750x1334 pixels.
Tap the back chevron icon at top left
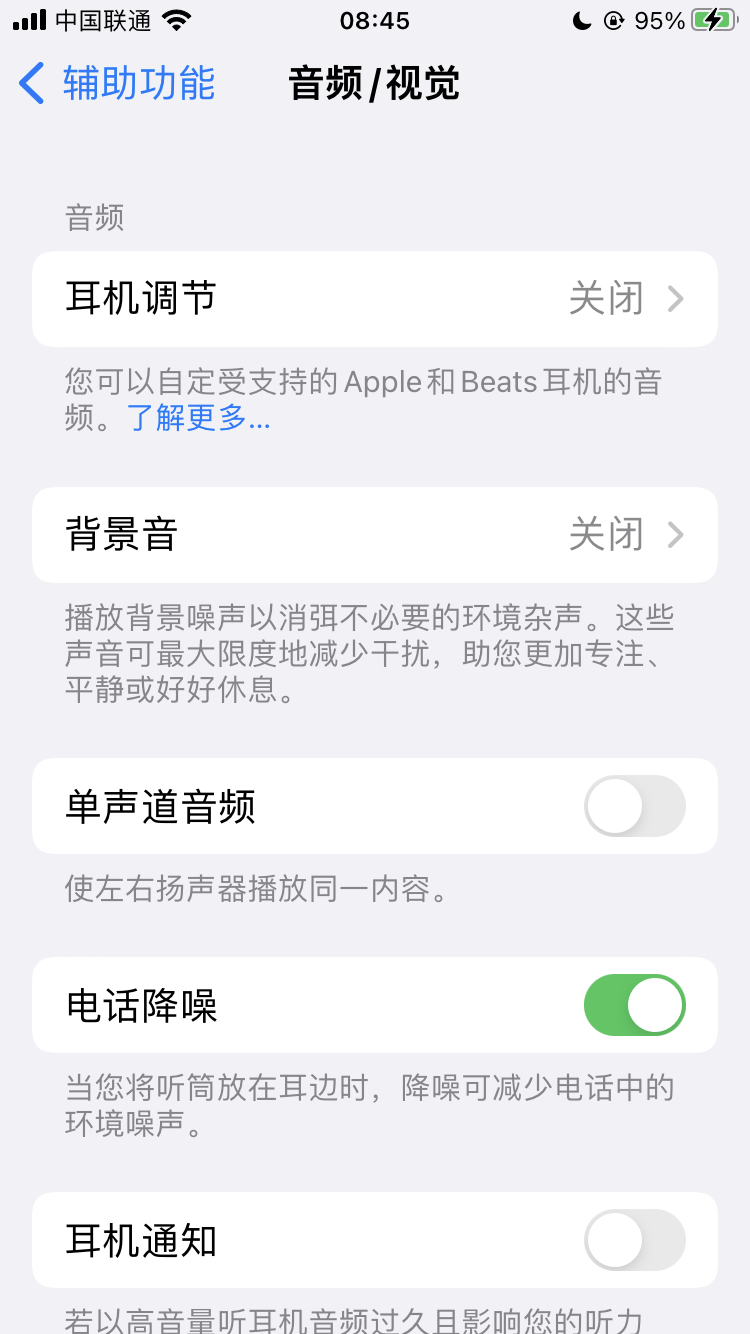(x=31, y=84)
